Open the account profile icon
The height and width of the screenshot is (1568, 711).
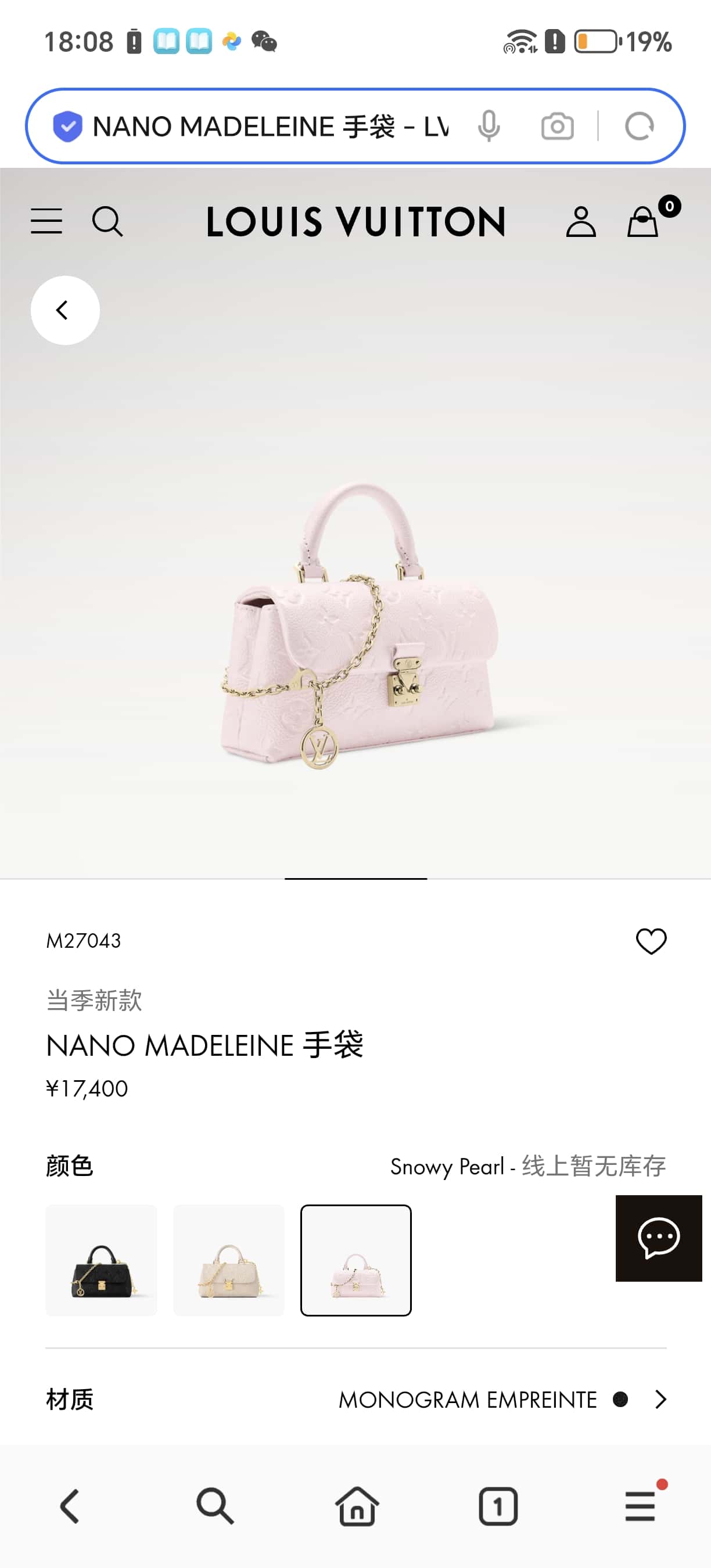pos(581,221)
